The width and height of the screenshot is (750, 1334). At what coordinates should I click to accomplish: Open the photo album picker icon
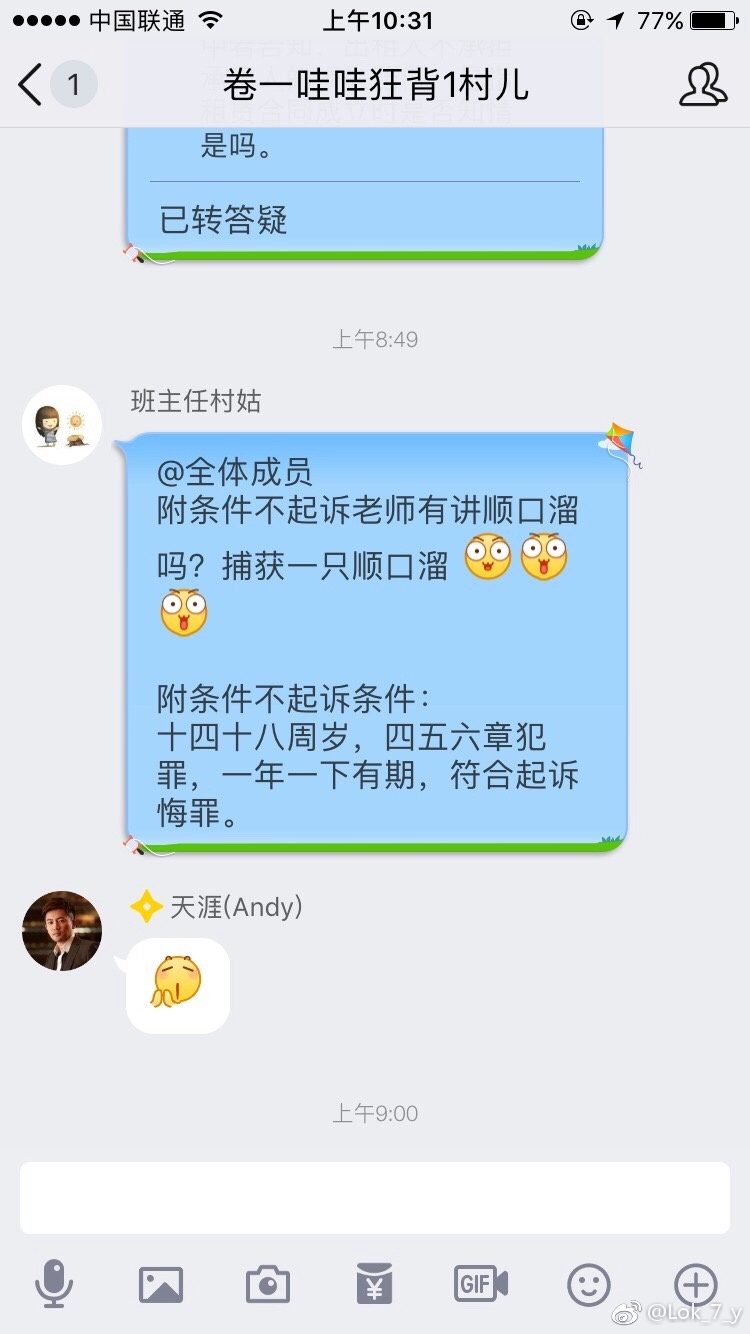tap(161, 1286)
